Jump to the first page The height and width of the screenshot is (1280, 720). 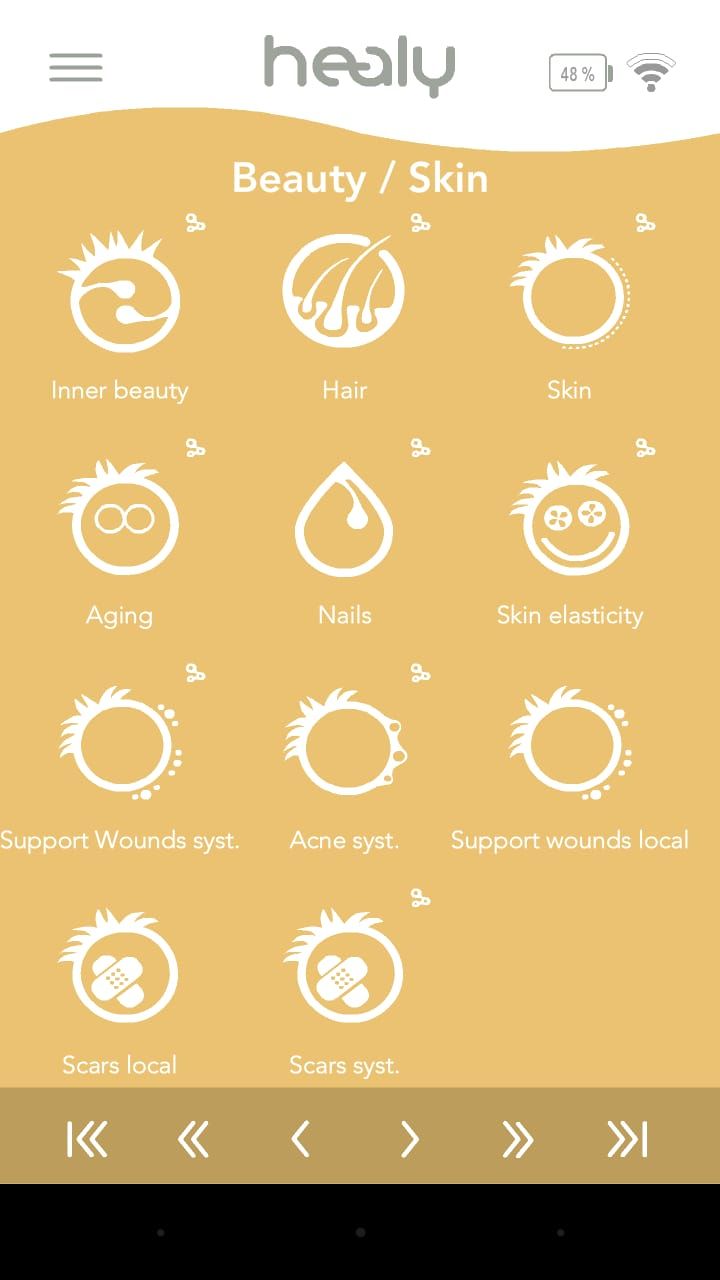87,1139
